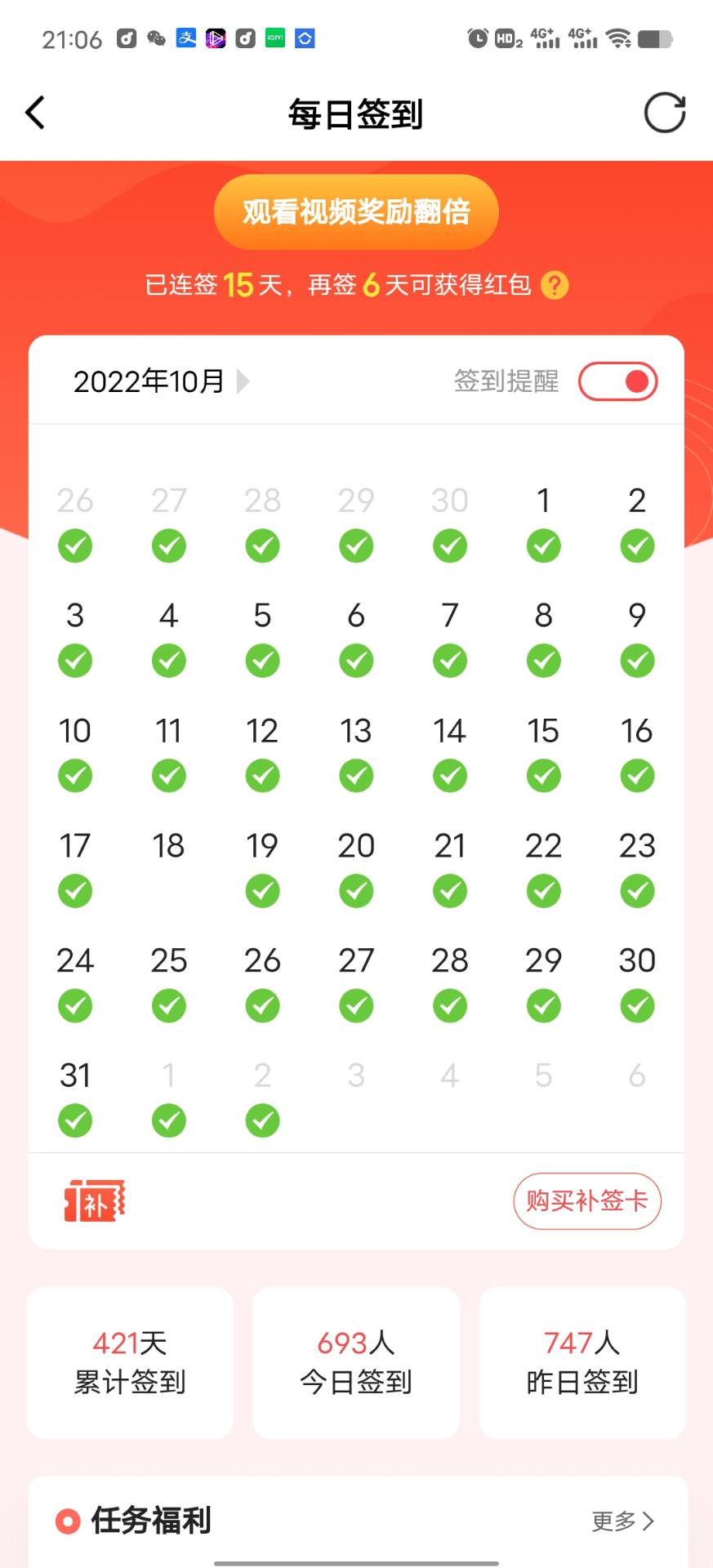This screenshot has width=713, height=1568.
Task: View 更多 under 任务福利
Action: pyautogui.click(x=622, y=1521)
